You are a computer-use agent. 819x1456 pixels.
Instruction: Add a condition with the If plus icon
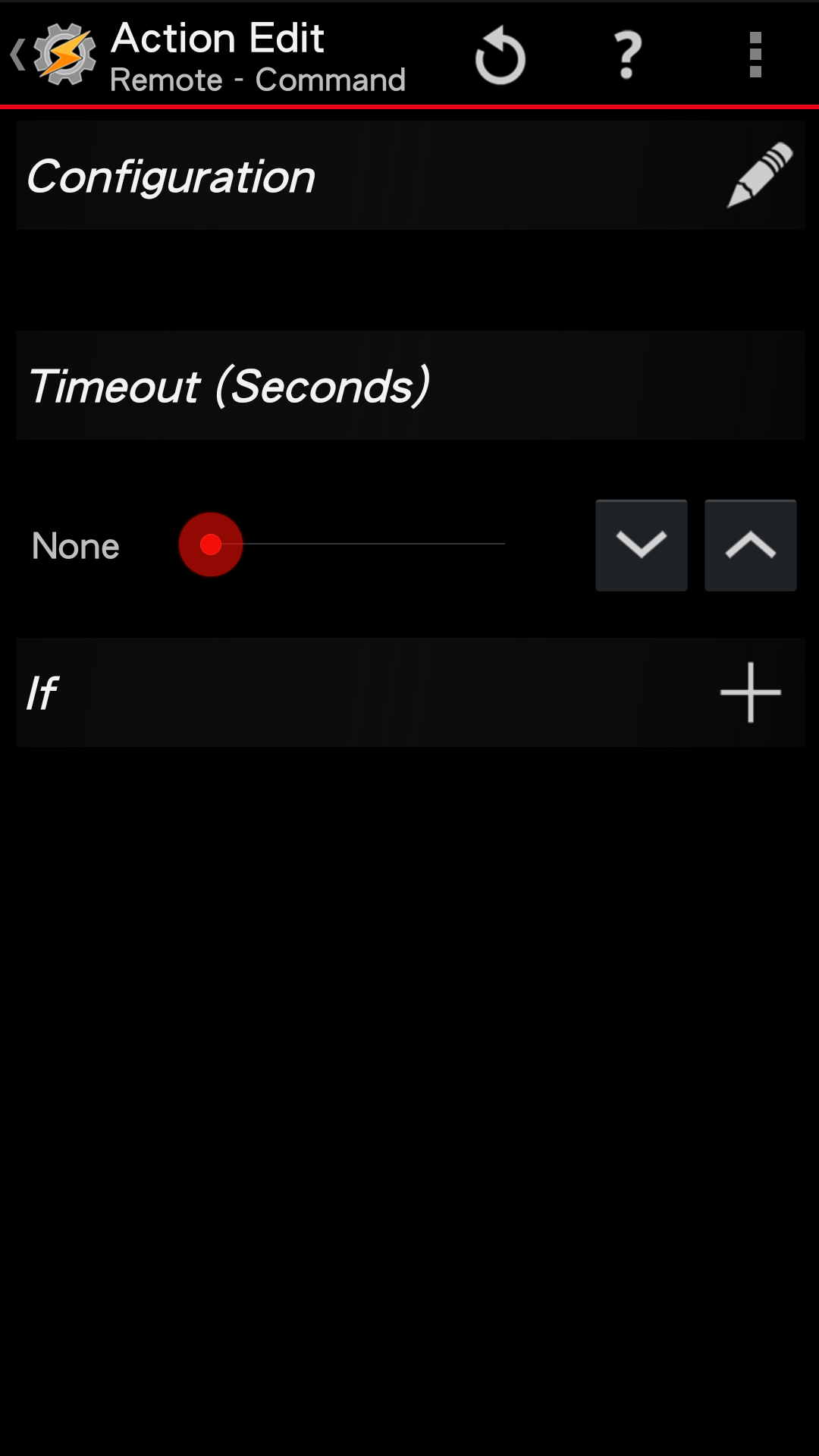pyautogui.click(x=750, y=692)
